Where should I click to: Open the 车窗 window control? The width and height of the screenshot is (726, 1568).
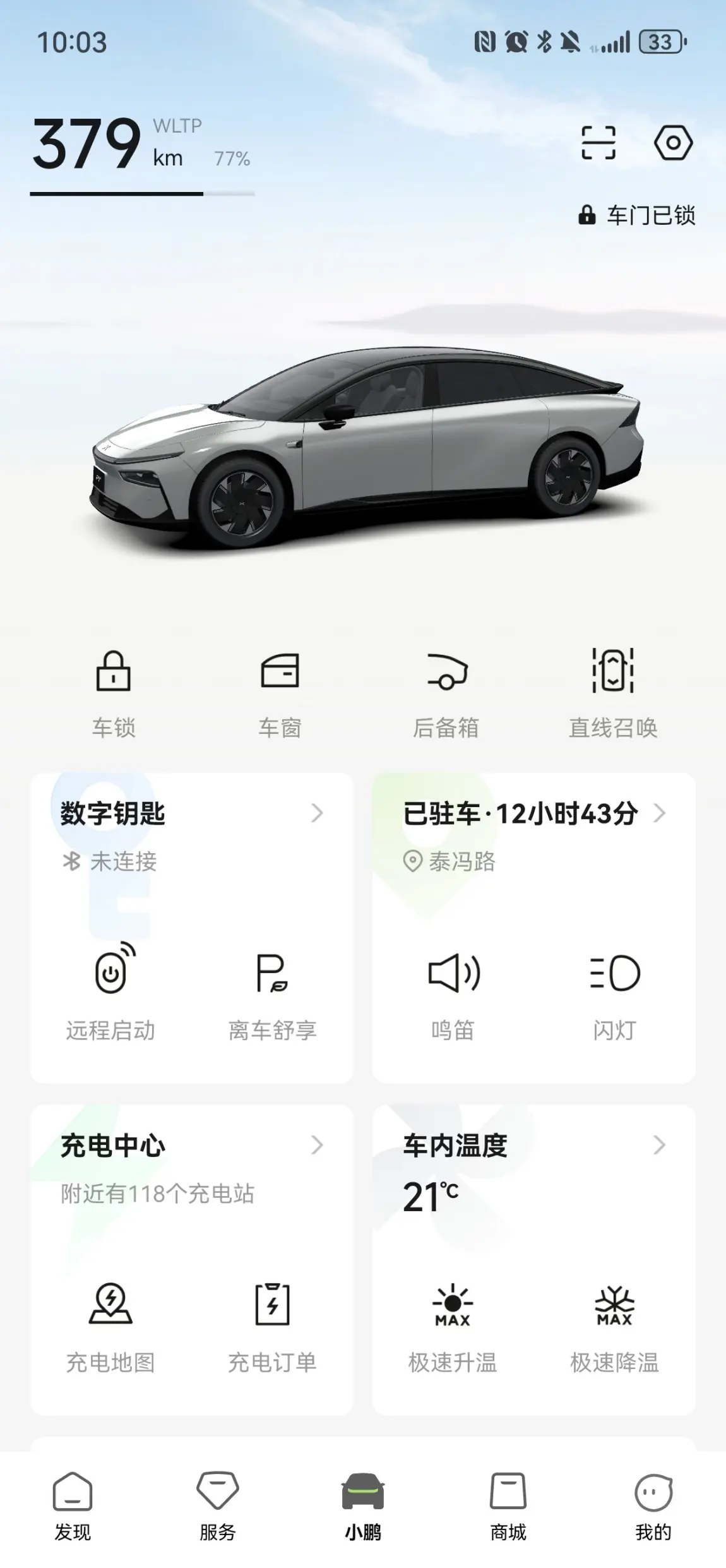280,692
